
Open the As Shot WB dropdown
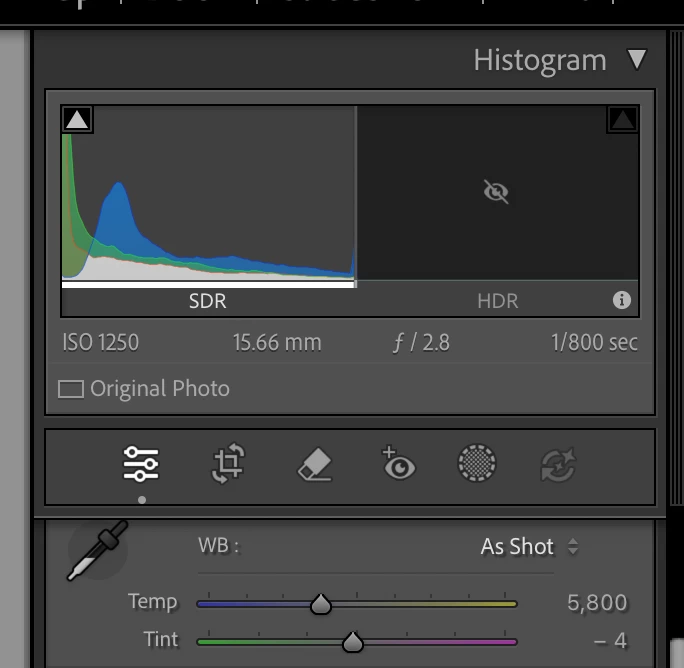529,547
